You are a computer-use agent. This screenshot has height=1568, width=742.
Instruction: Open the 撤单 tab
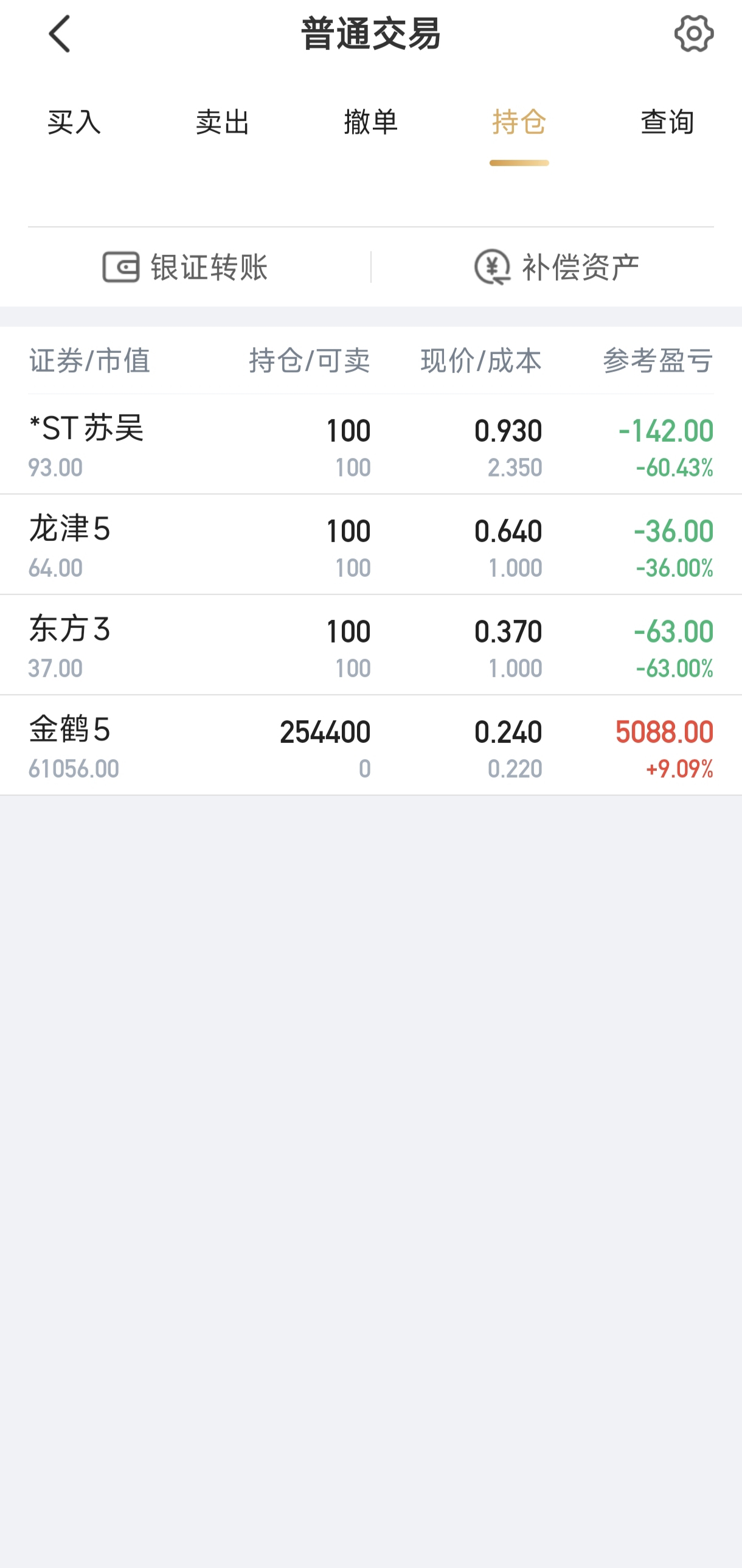pyautogui.click(x=371, y=122)
